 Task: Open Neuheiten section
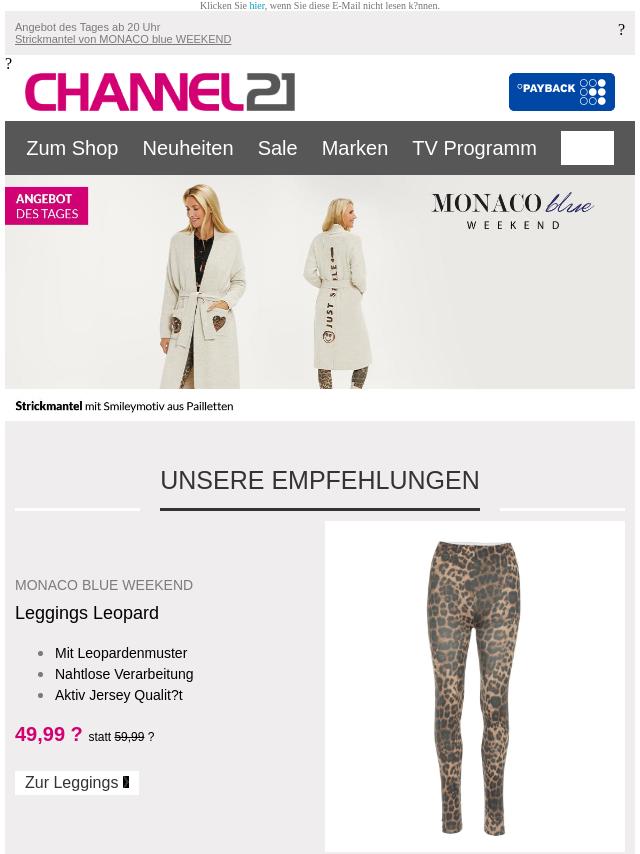pyautogui.click(x=187, y=148)
